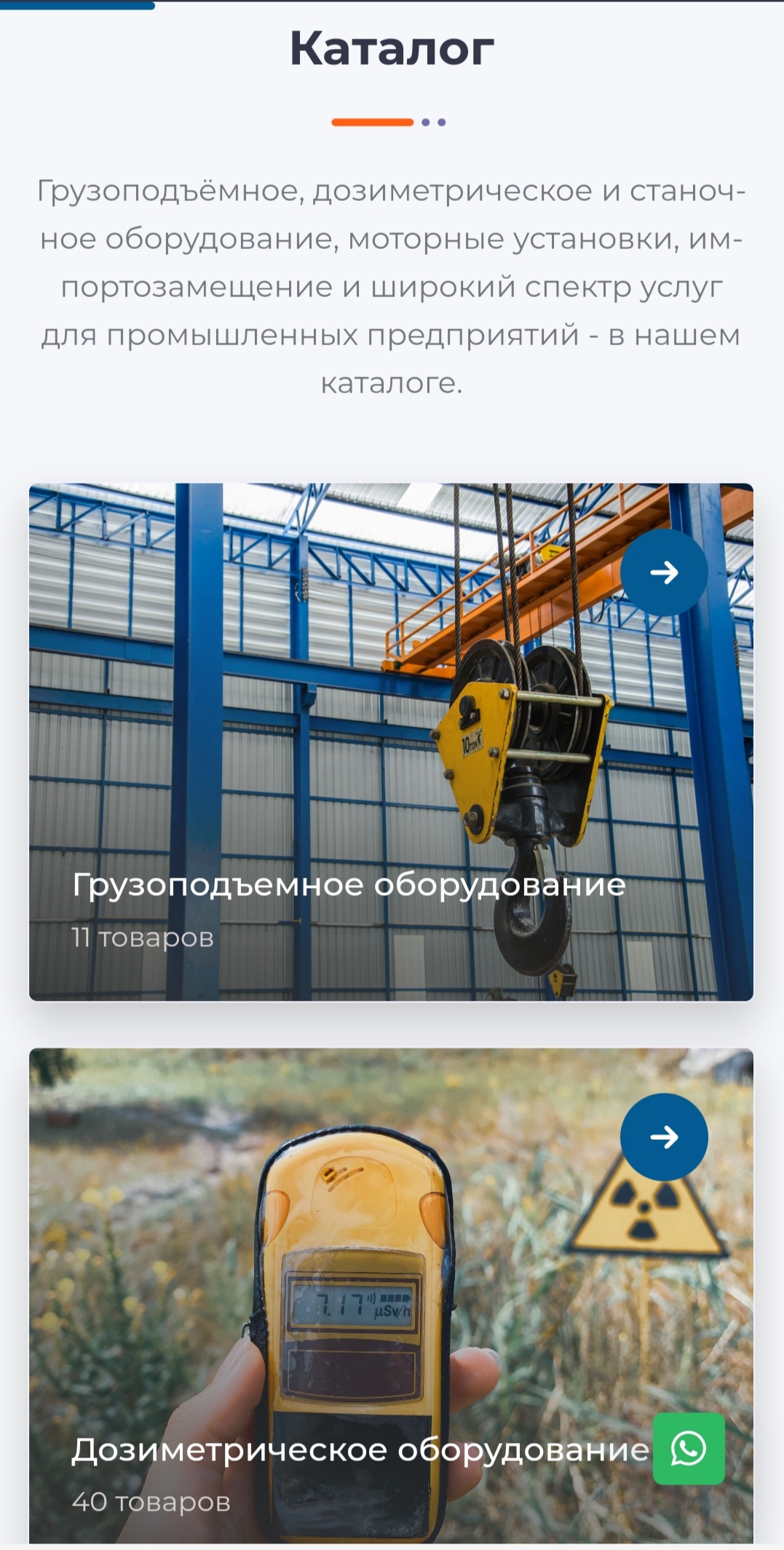This screenshot has width=784, height=1550.
Task: Open the Дозиметрическое оборудование category card
Action: [360, 1449]
